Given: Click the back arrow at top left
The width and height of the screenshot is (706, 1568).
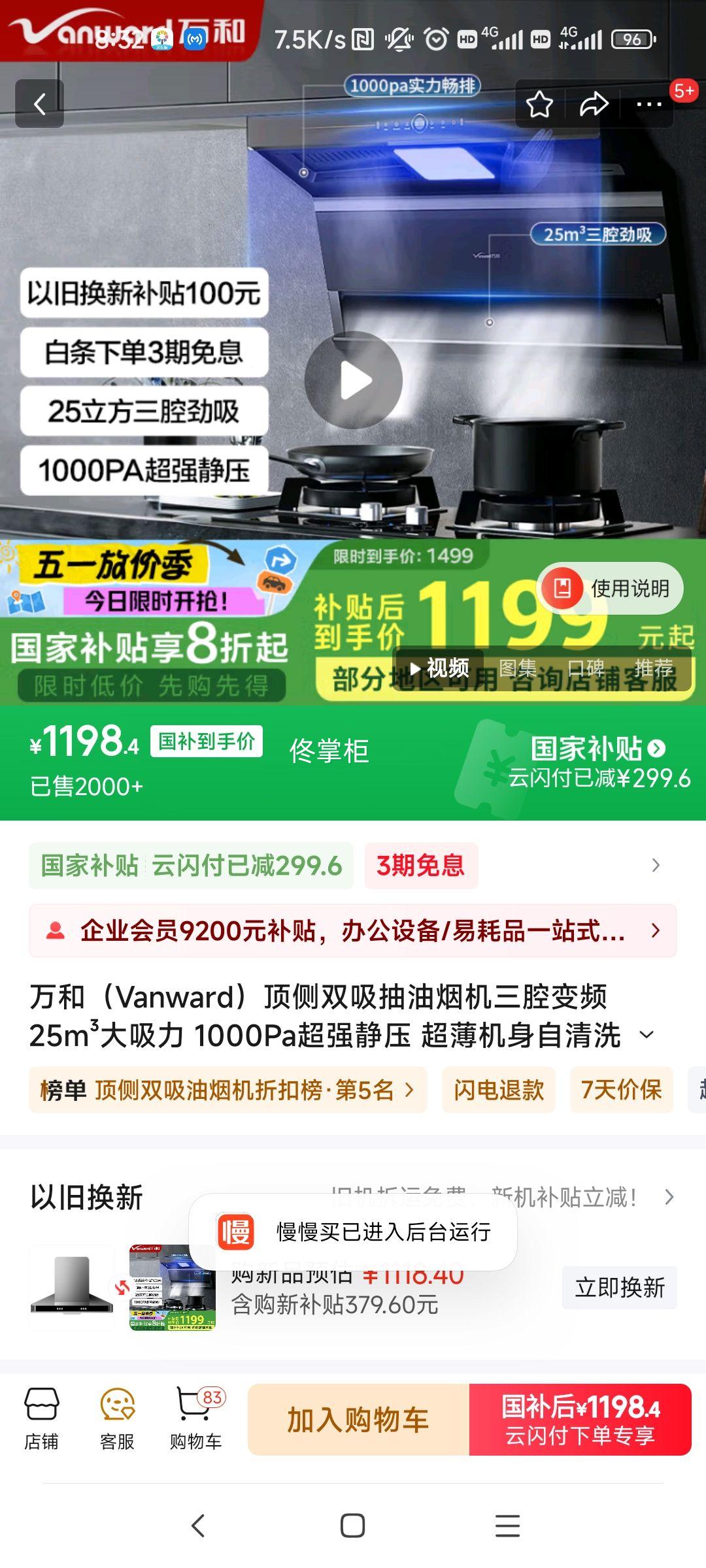Looking at the screenshot, I should click(41, 104).
